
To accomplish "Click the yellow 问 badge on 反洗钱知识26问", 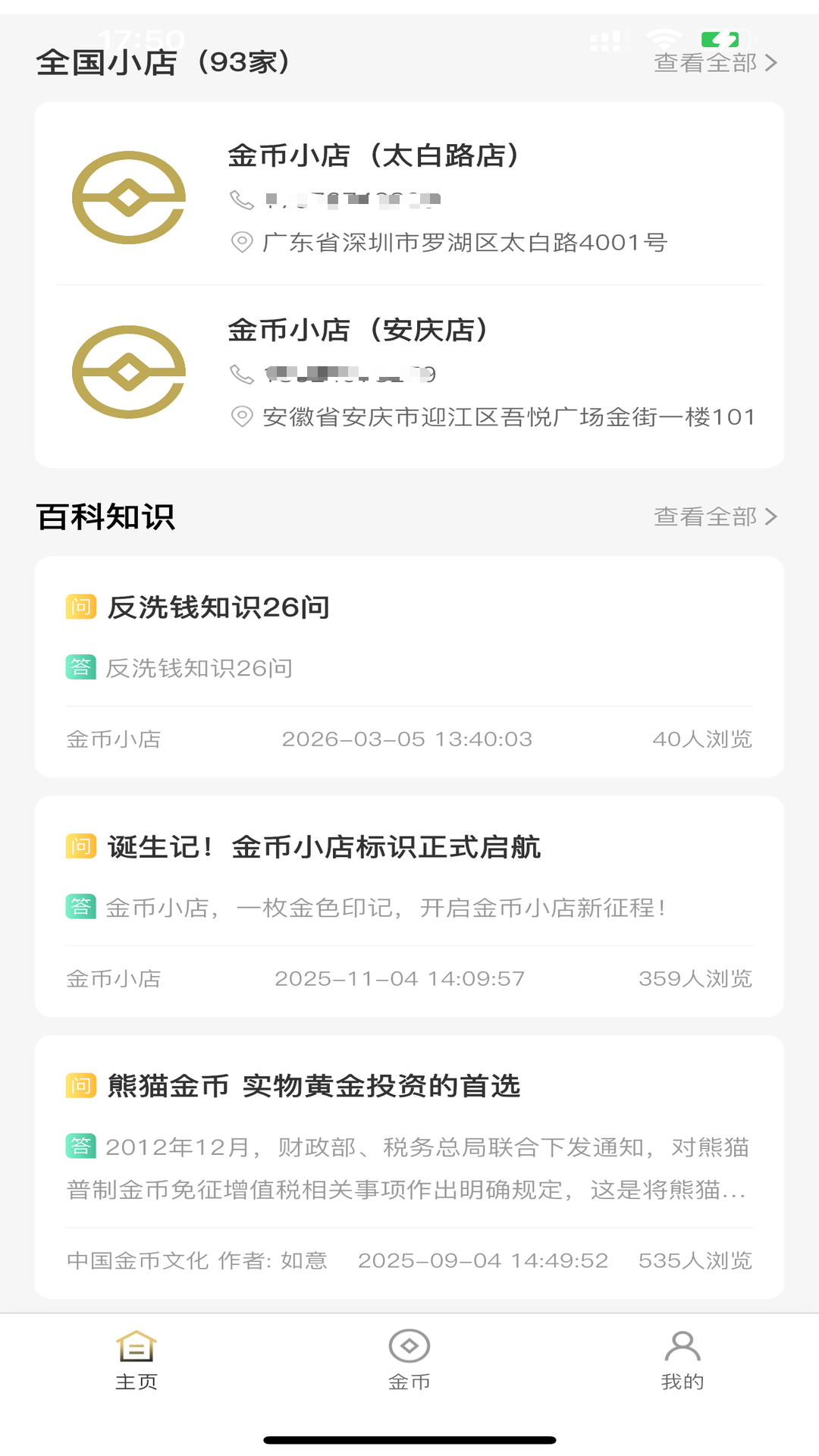I will [80, 607].
